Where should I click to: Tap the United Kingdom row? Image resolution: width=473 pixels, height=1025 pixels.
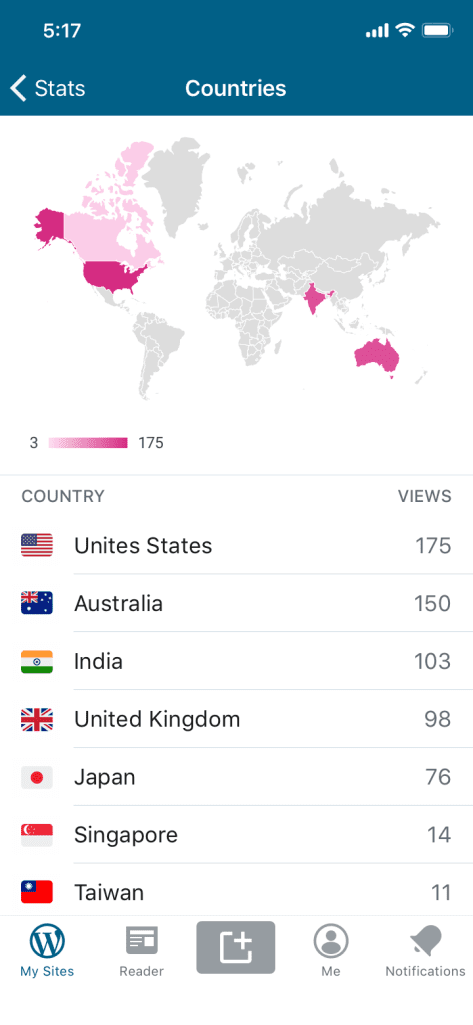(236, 719)
